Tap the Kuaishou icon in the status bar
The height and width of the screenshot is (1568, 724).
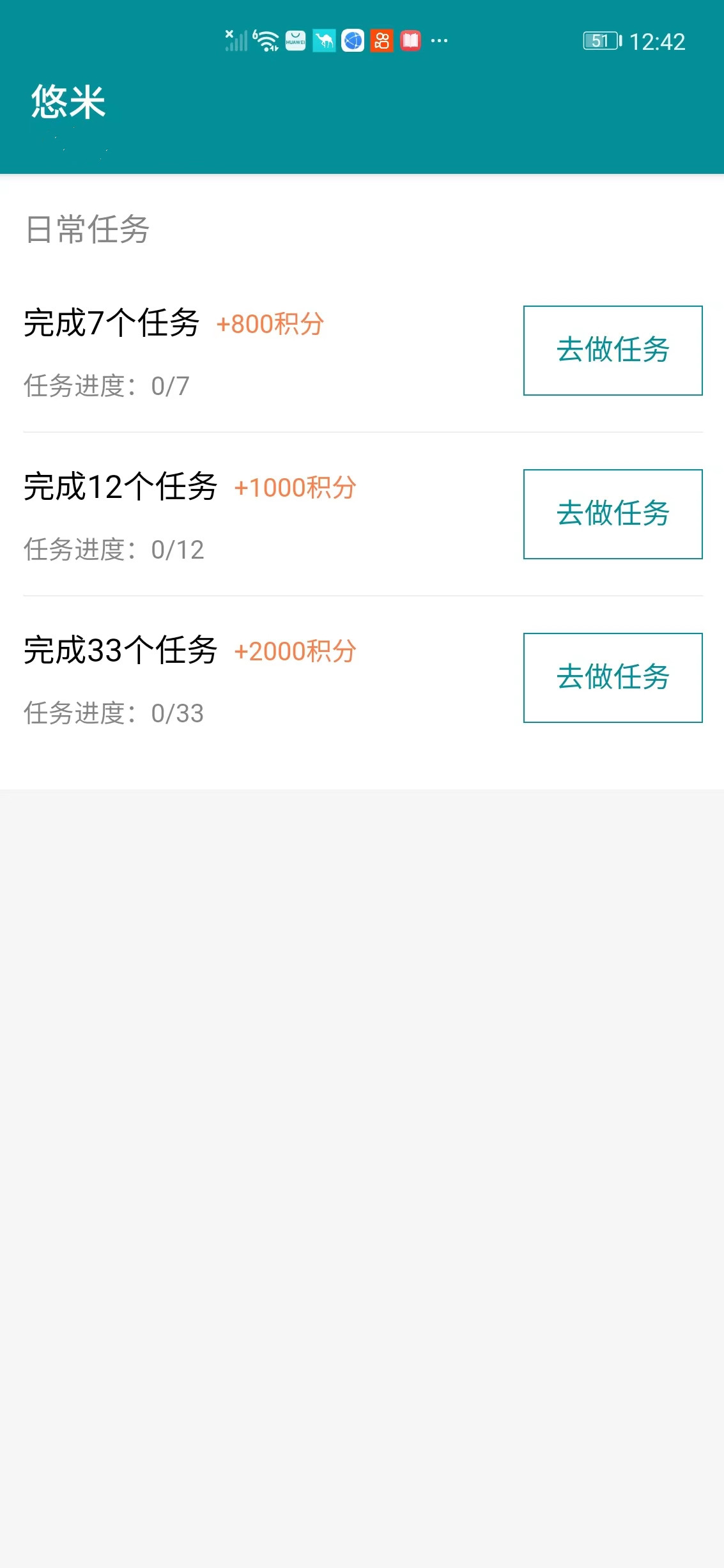pos(381,40)
